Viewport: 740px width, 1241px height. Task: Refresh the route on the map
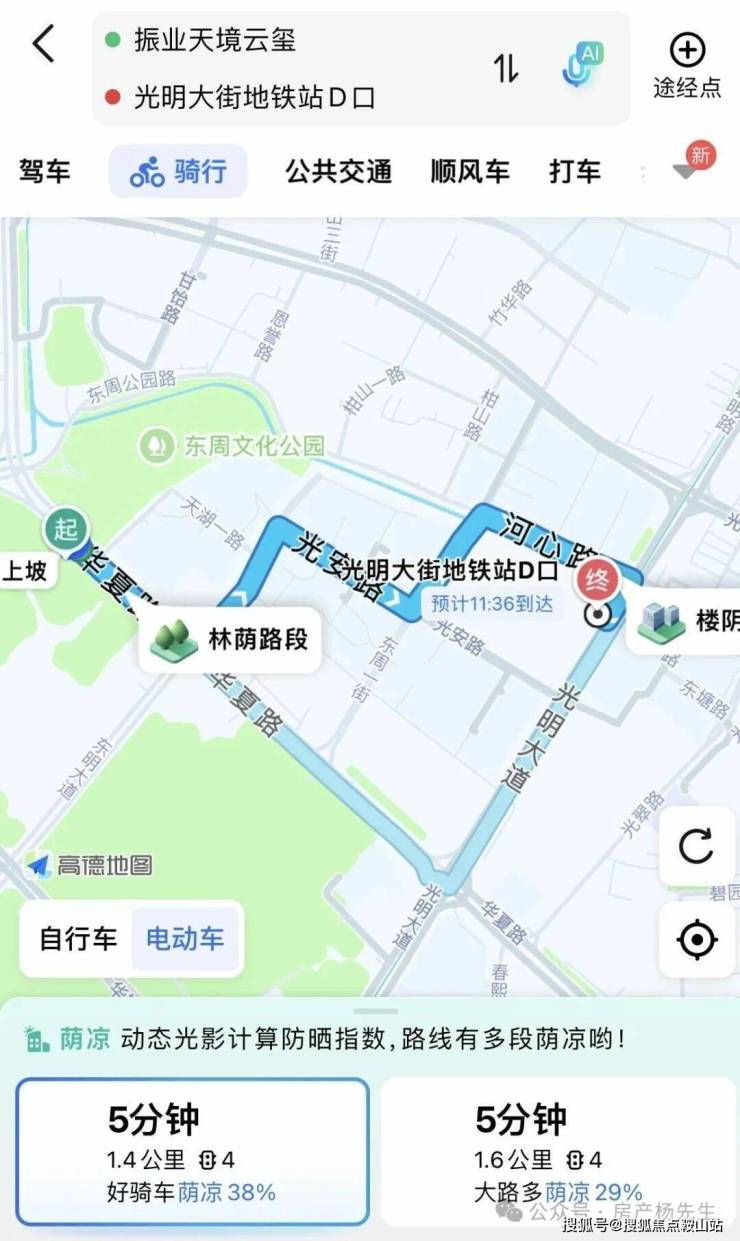tap(696, 847)
